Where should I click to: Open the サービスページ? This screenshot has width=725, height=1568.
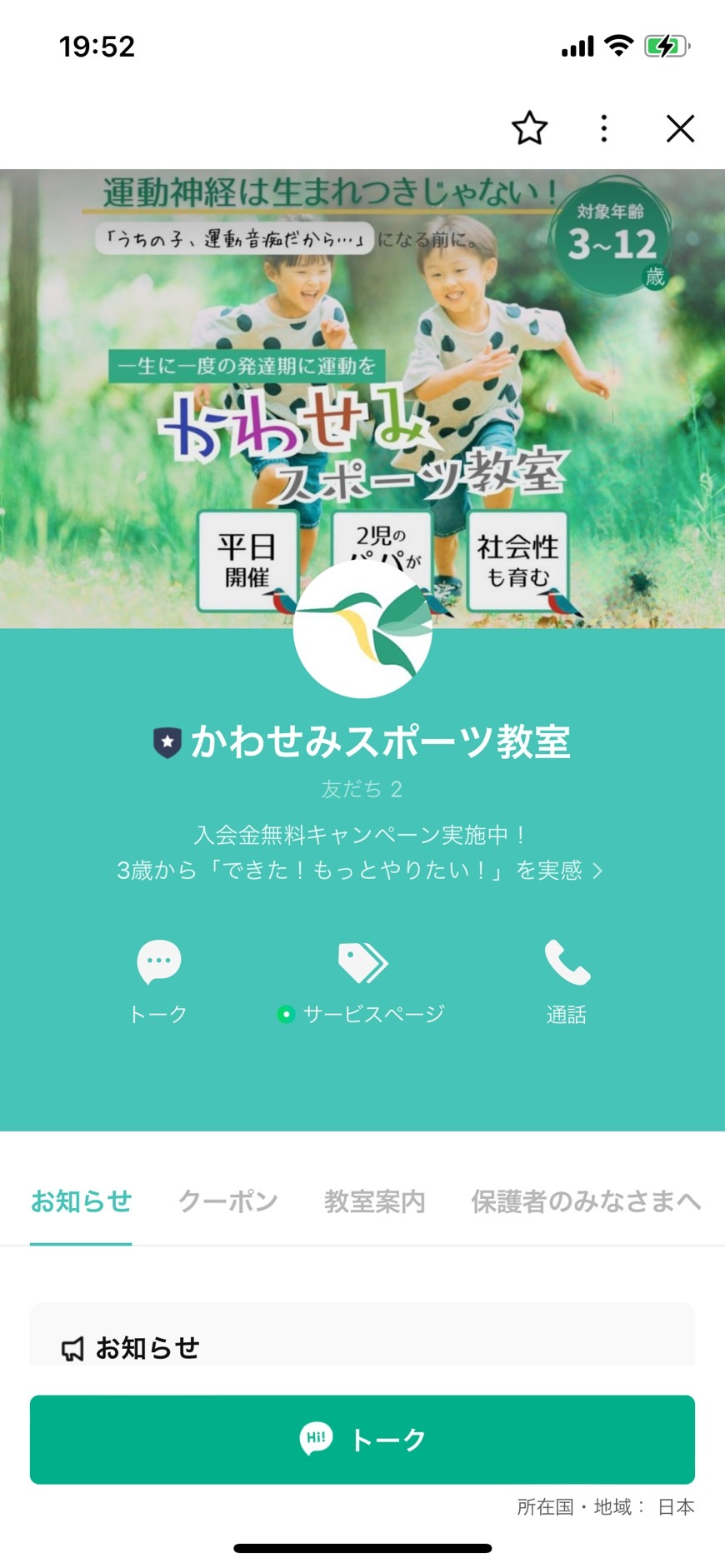pyautogui.click(x=361, y=981)
